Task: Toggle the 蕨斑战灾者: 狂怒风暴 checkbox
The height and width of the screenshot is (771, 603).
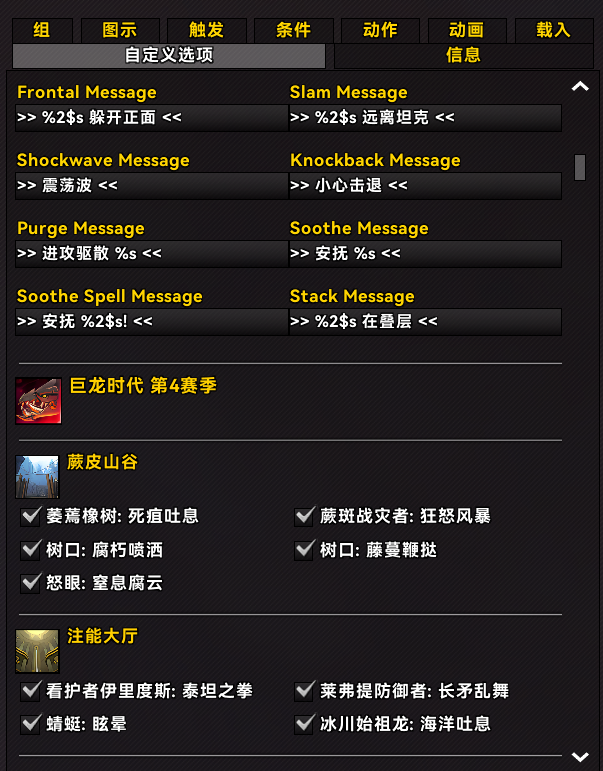Action: pyautogui.click(x=304, y=516)
